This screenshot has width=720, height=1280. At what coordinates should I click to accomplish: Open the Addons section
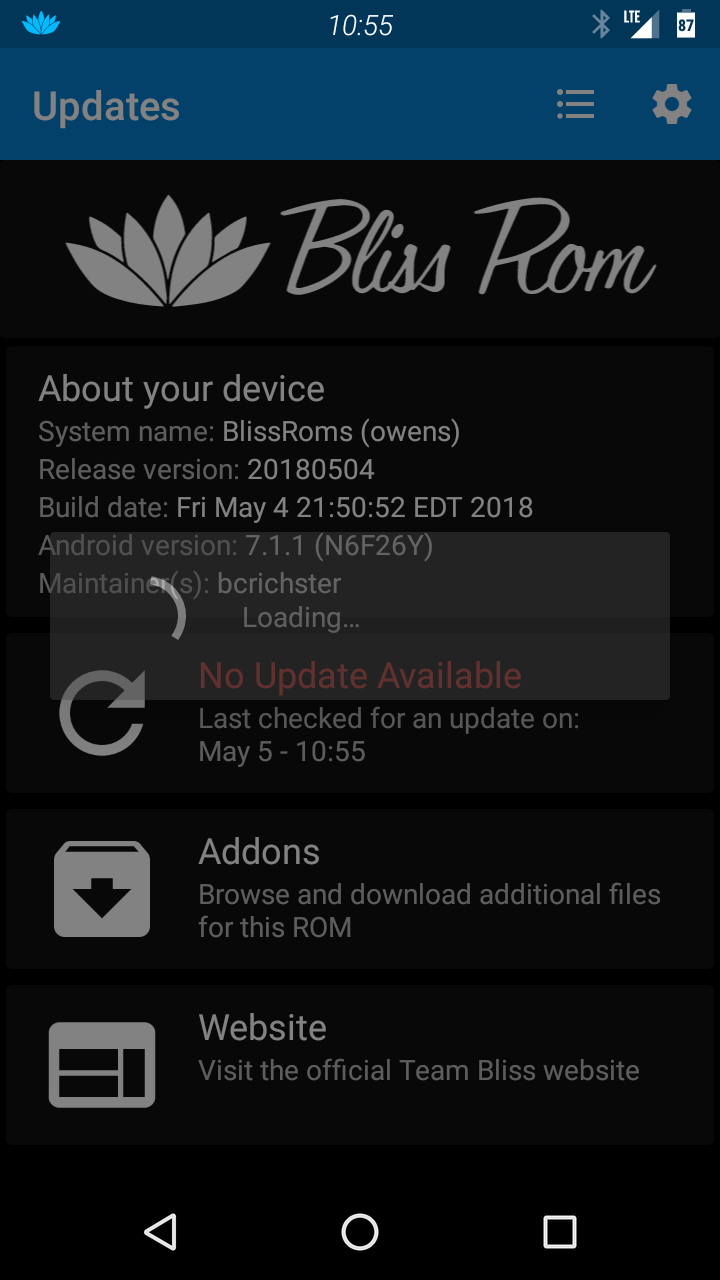(x=360, y=889)
